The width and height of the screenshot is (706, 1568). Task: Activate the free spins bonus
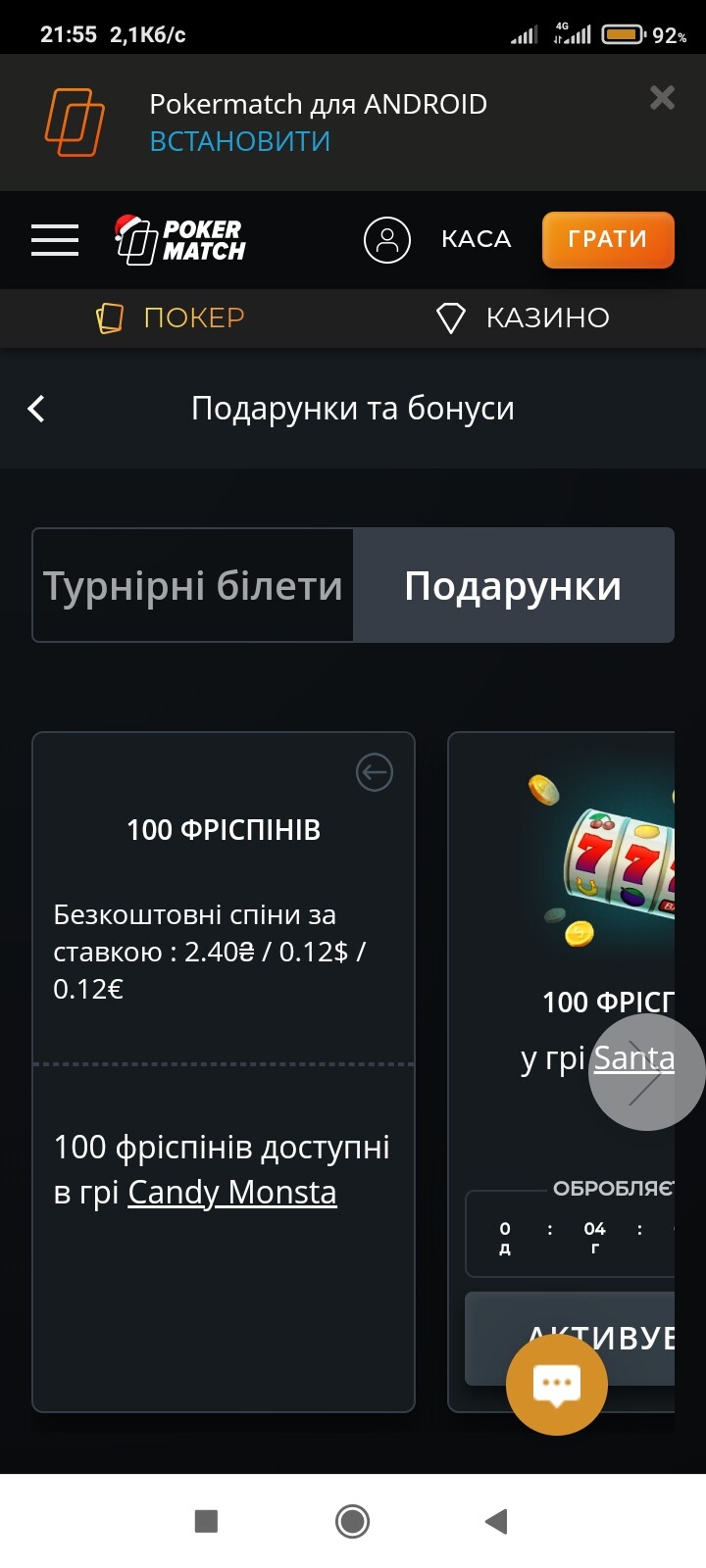click(570, 1338)
